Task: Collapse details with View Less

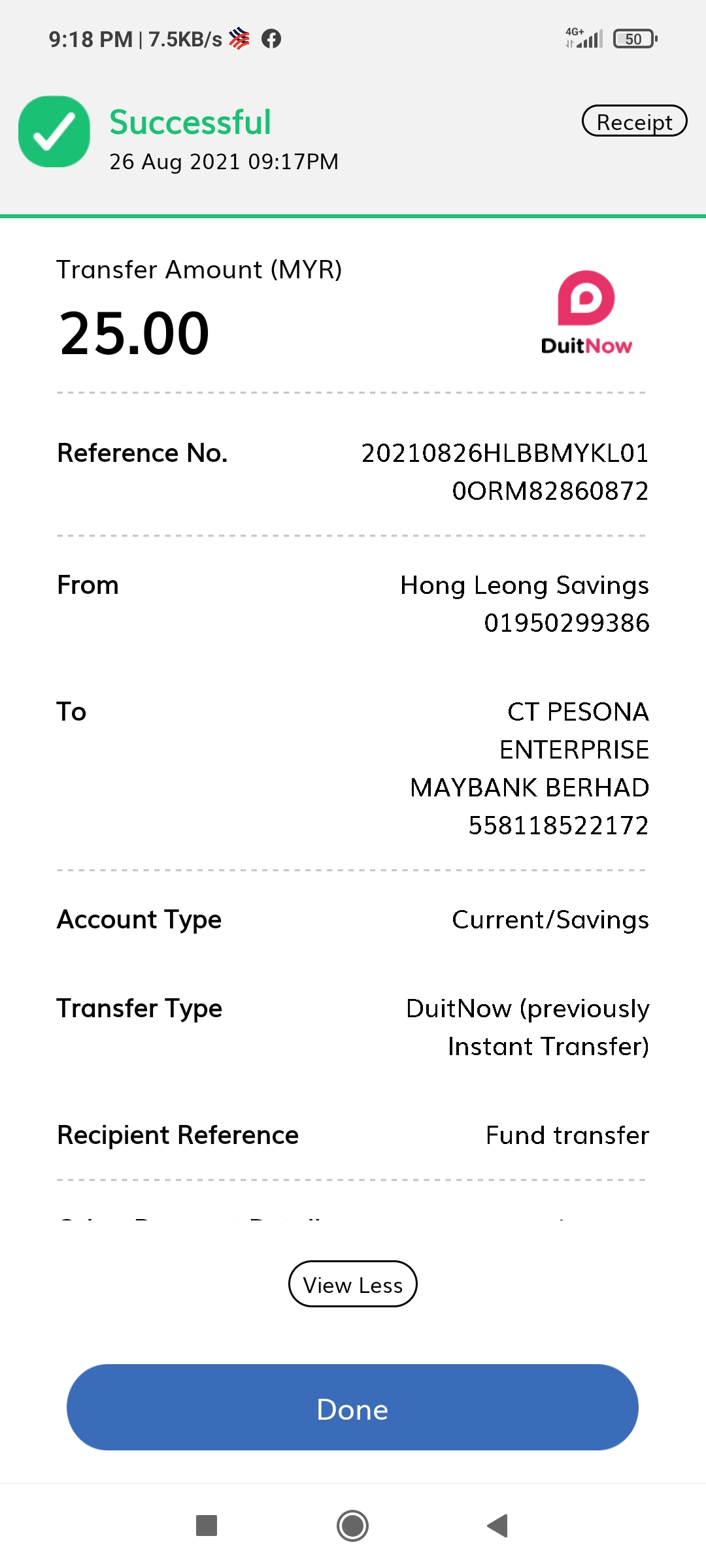Action: (x=353, y=1284)
